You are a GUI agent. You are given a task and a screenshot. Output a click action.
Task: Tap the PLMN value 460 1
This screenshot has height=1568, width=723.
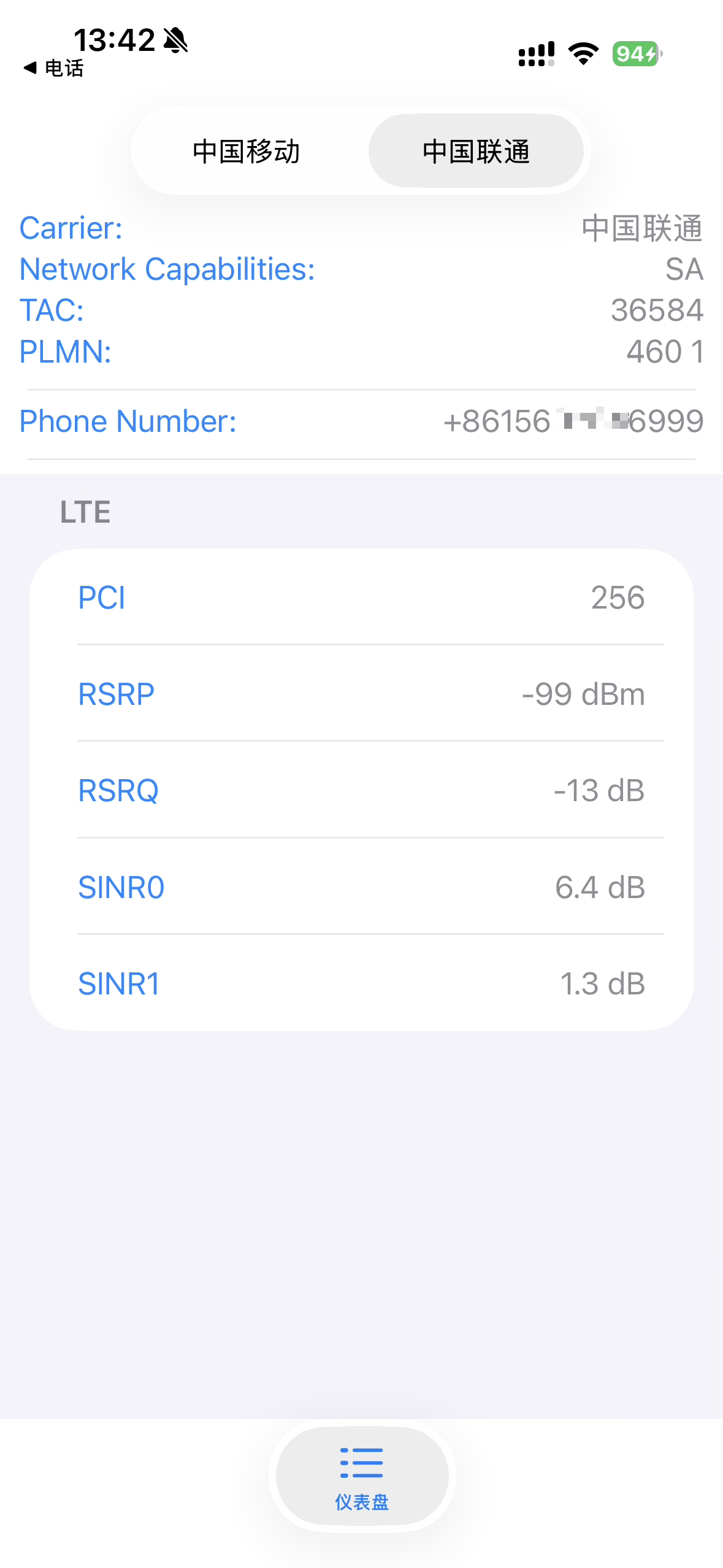(x=666, y=352)
